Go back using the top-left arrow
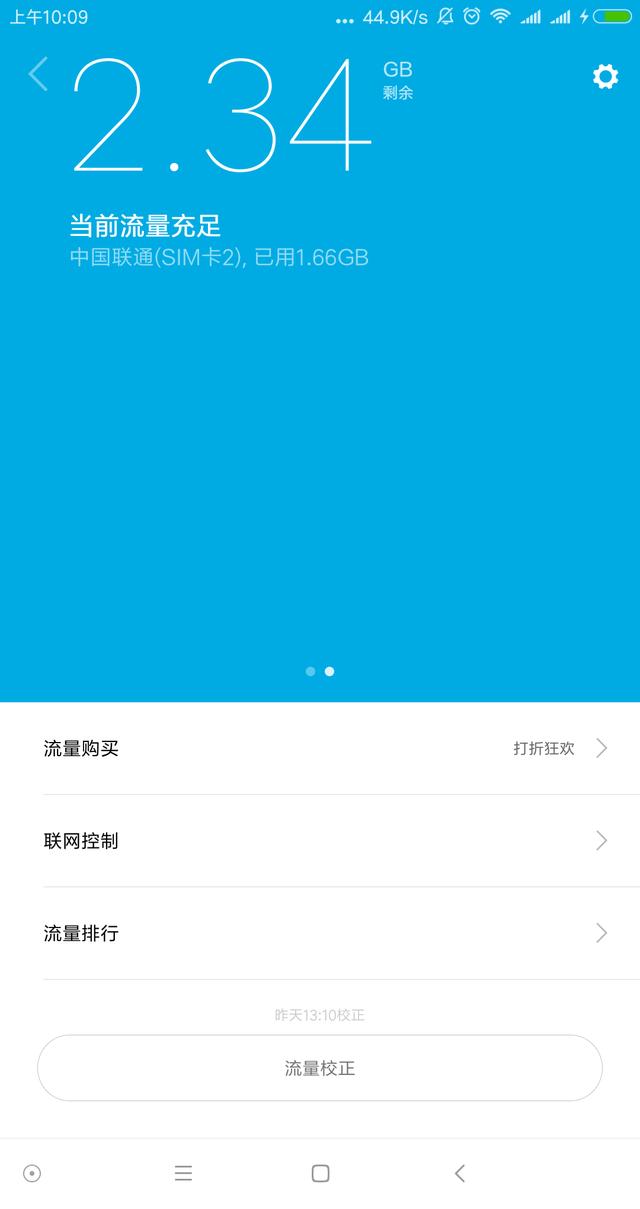 tap(38, 74)
